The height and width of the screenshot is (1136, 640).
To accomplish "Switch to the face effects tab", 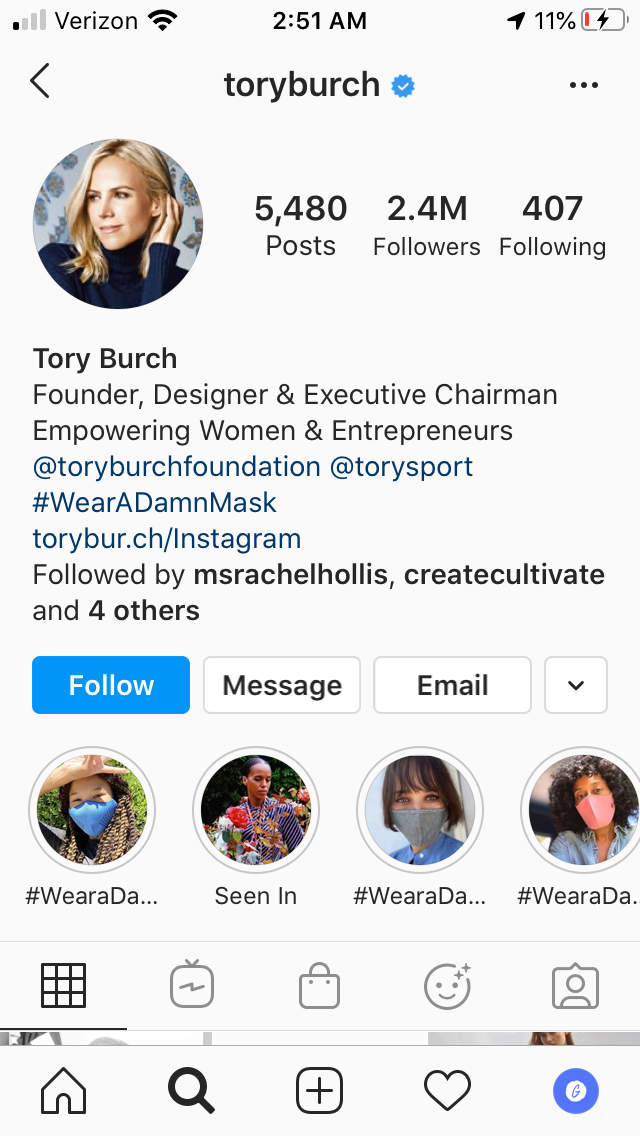I will pos(447,986).
